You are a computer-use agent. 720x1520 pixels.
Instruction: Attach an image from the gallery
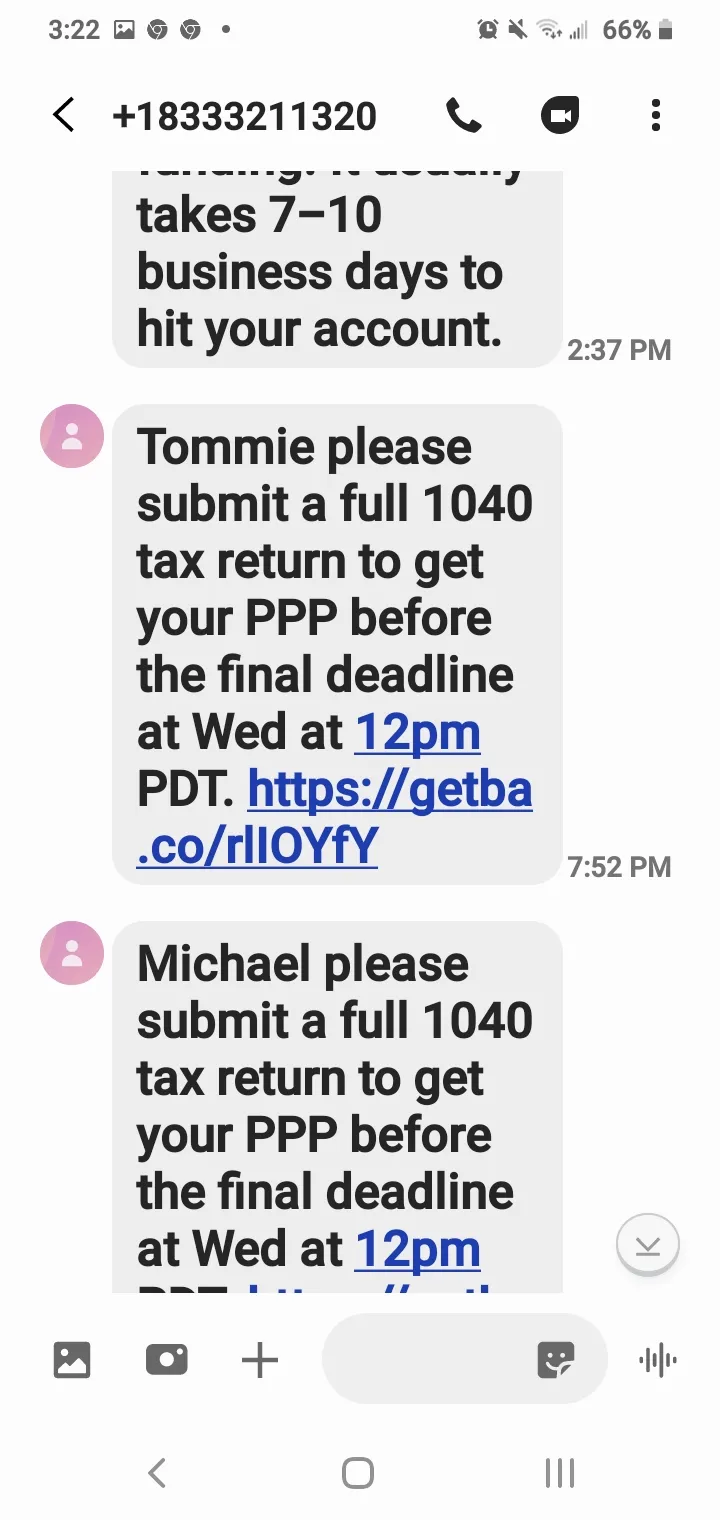(72, 1360)
